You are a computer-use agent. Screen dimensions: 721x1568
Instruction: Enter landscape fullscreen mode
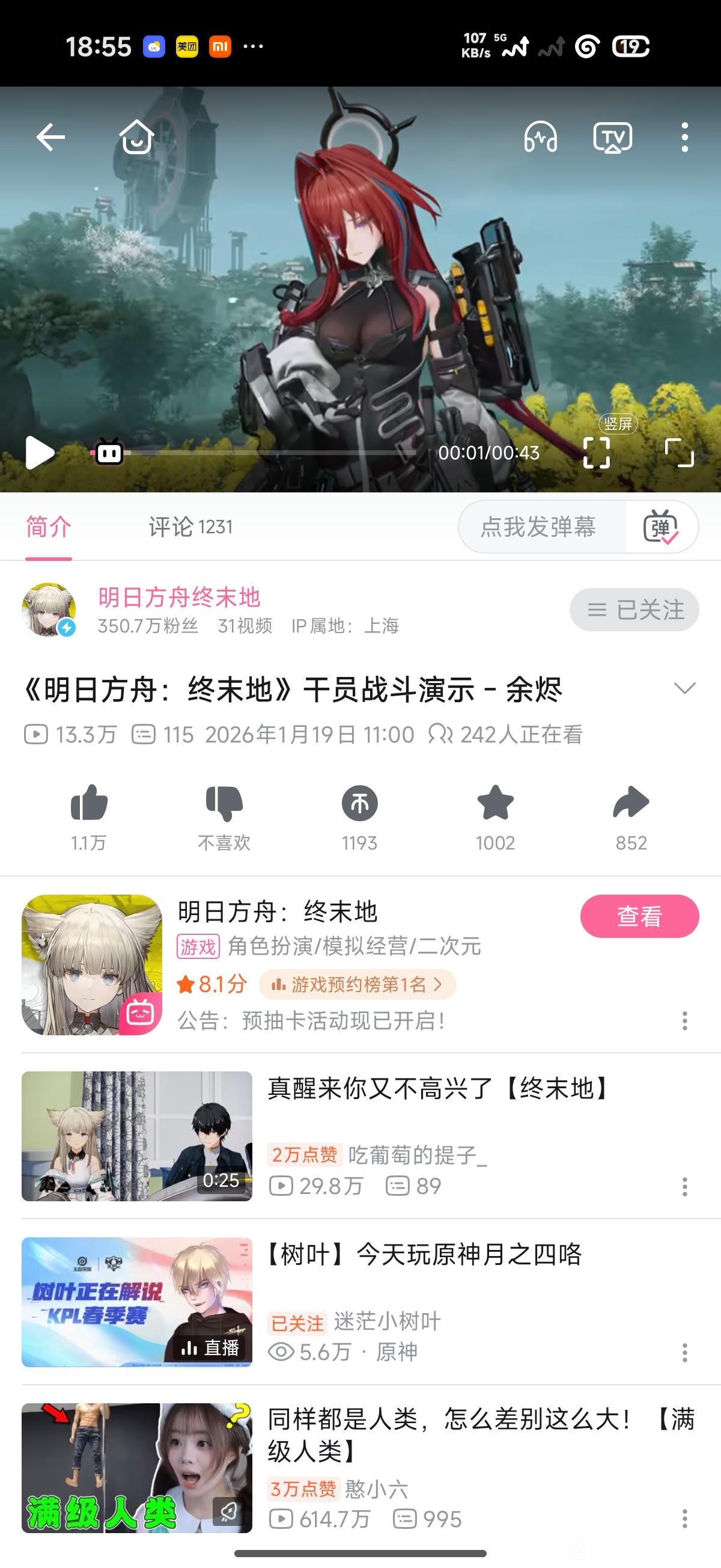click(x=679, y=452)
